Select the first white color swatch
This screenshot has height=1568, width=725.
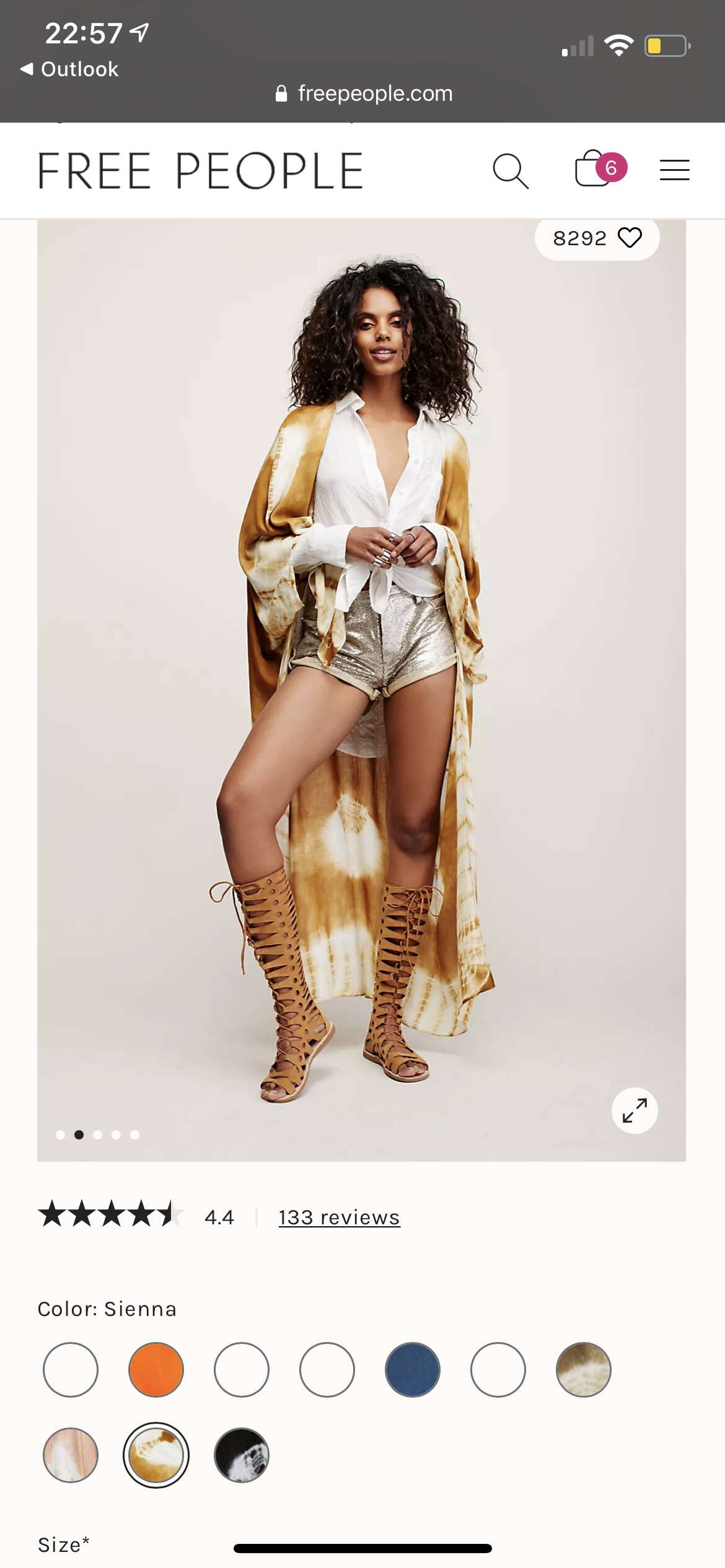[x=71, y=1369]
